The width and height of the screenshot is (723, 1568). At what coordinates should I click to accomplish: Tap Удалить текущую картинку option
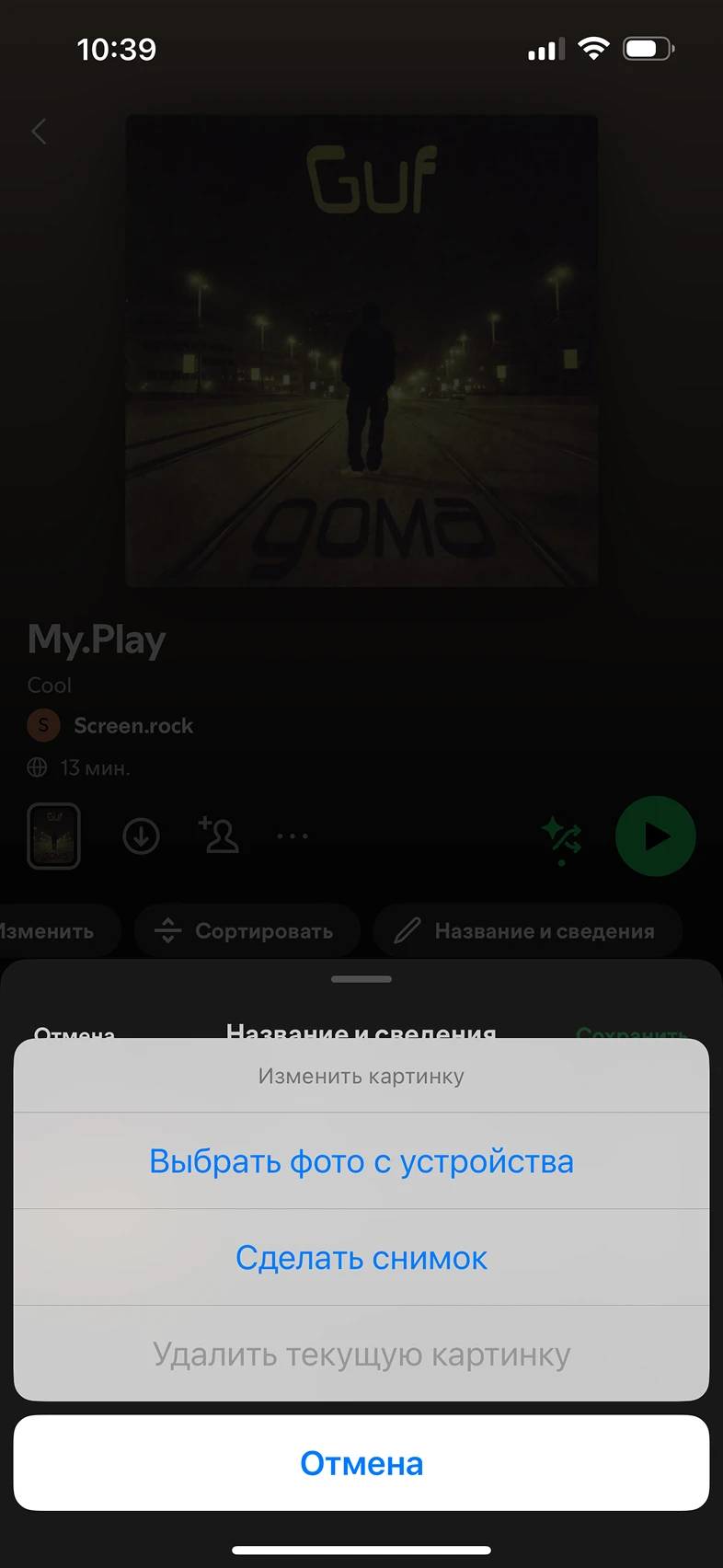click(x=361, y=1354)
